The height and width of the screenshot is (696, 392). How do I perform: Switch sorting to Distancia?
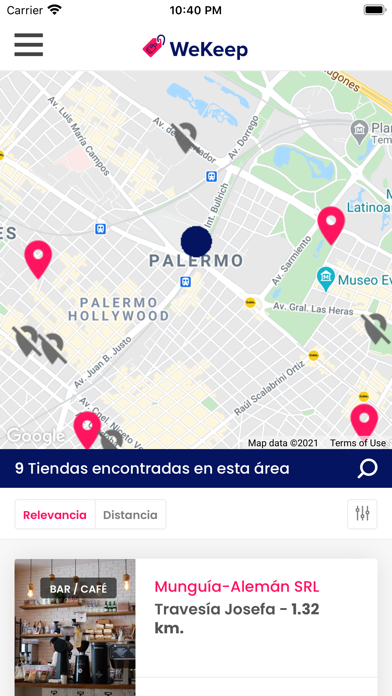click(131, 514)
